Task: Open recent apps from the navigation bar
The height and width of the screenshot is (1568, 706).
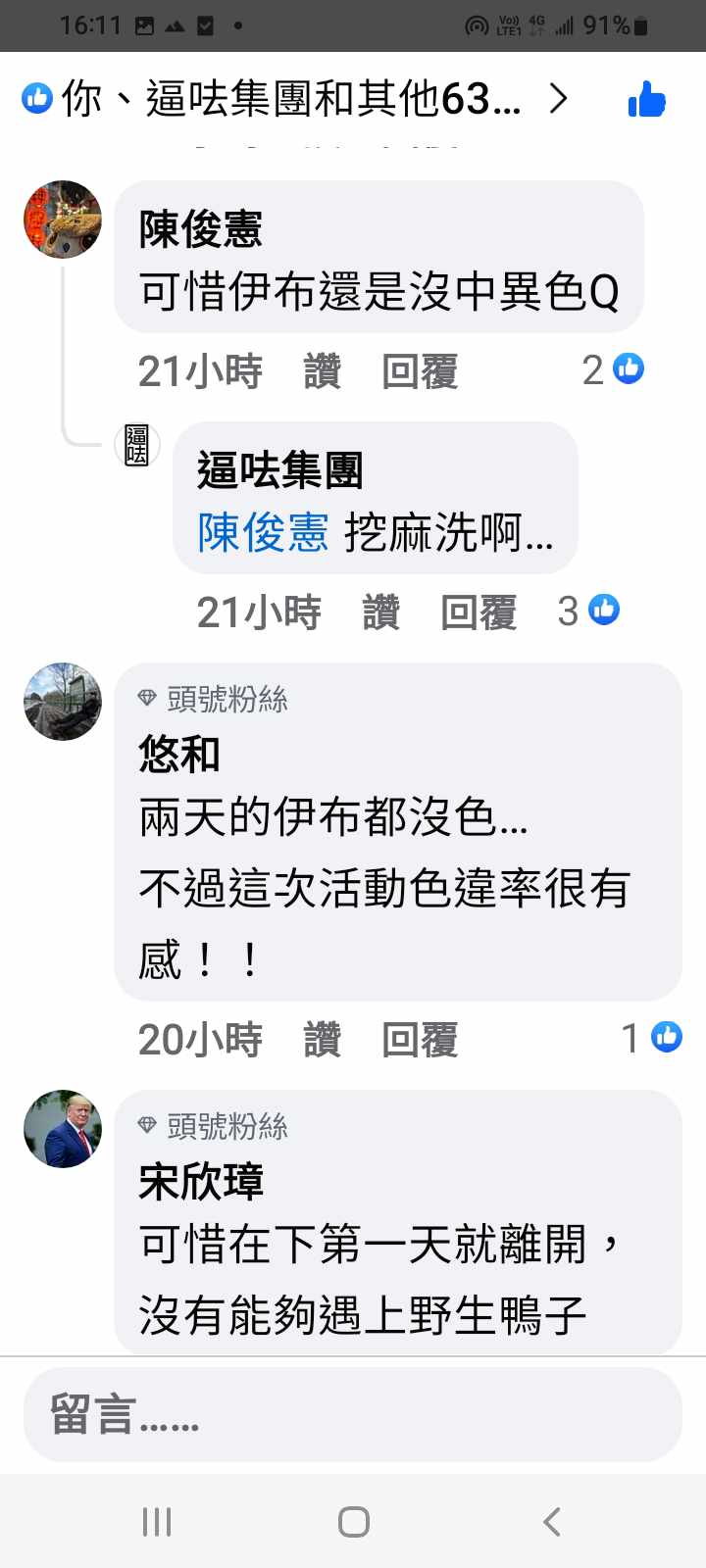Action: point(157,1522)
